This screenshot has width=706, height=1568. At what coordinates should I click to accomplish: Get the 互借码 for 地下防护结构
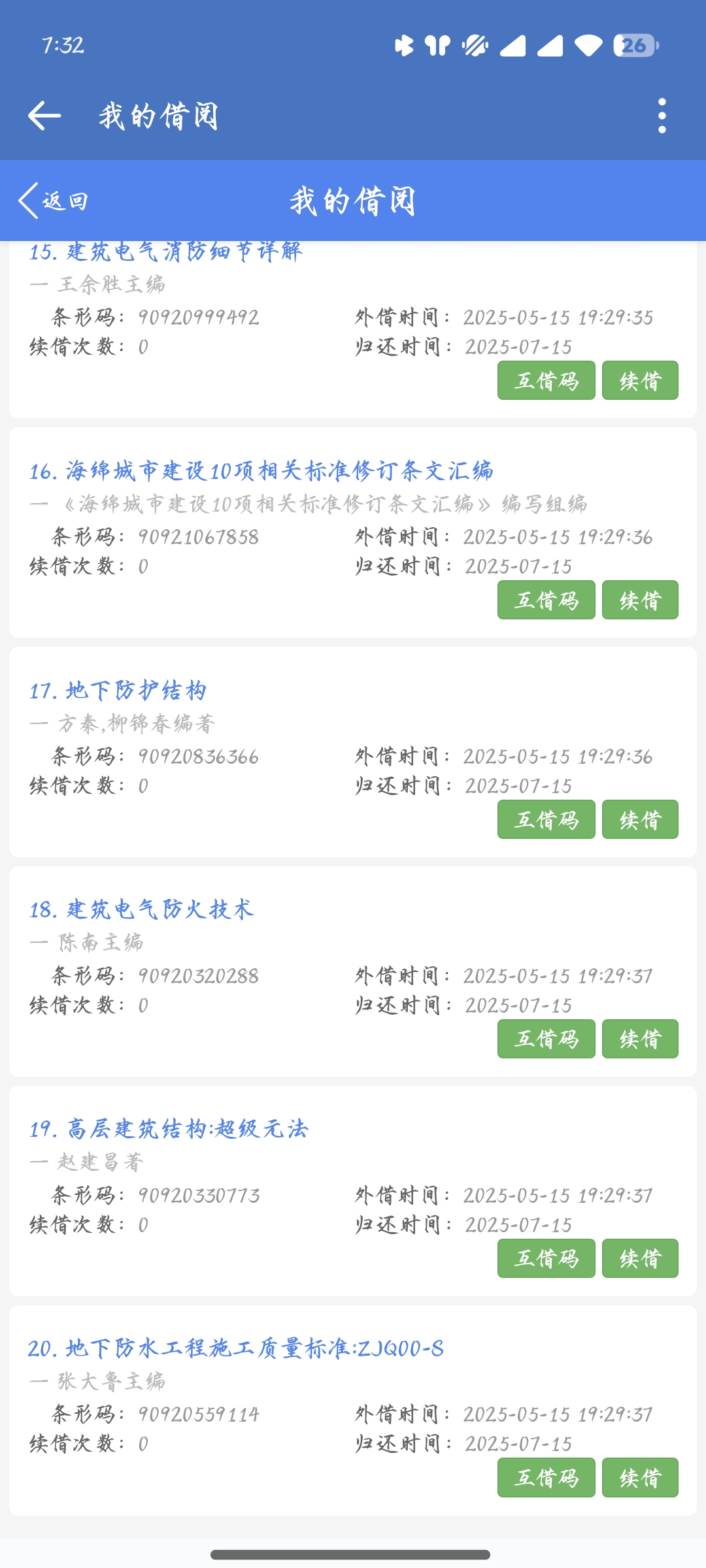coord(546,819)
